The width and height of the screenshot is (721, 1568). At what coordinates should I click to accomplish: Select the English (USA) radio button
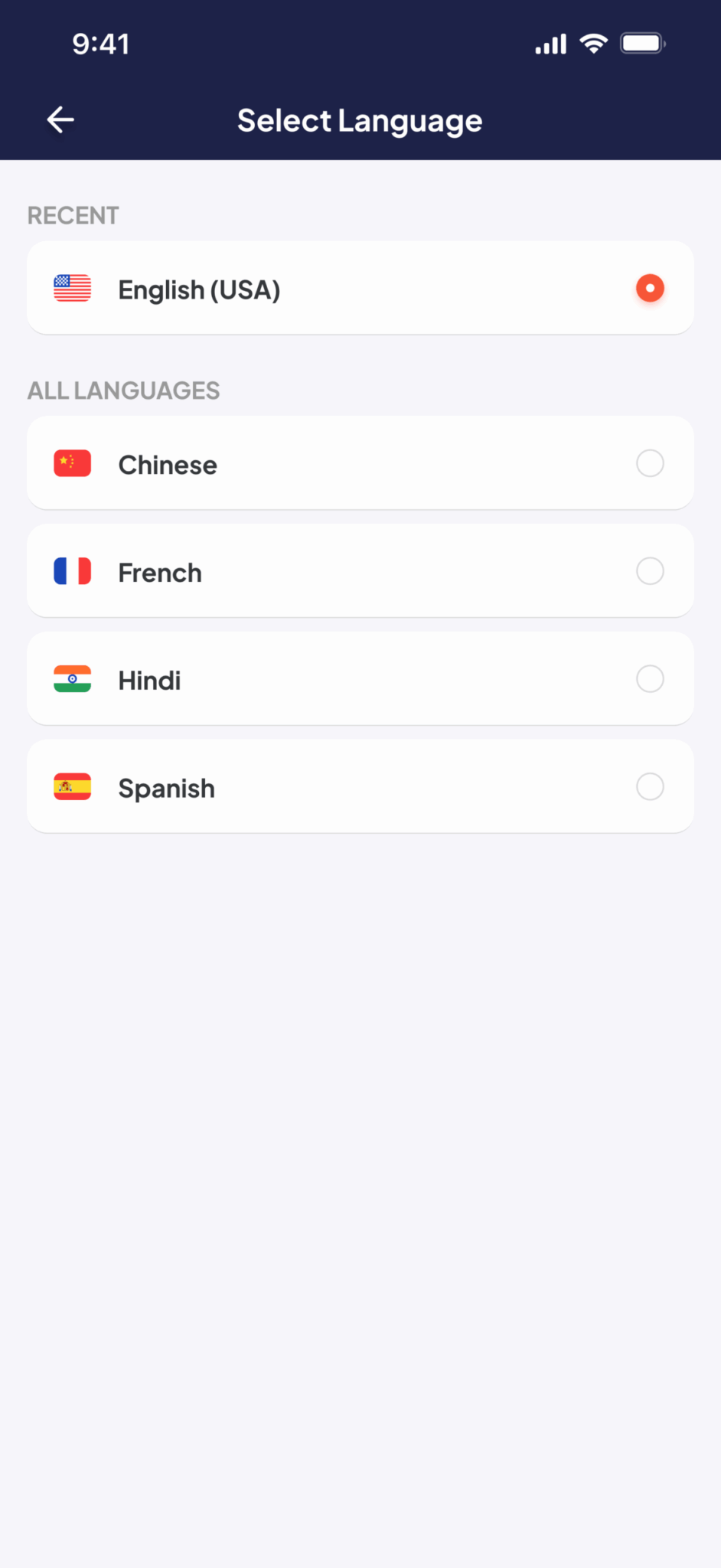pyautogui.click(x=650, y=289)
